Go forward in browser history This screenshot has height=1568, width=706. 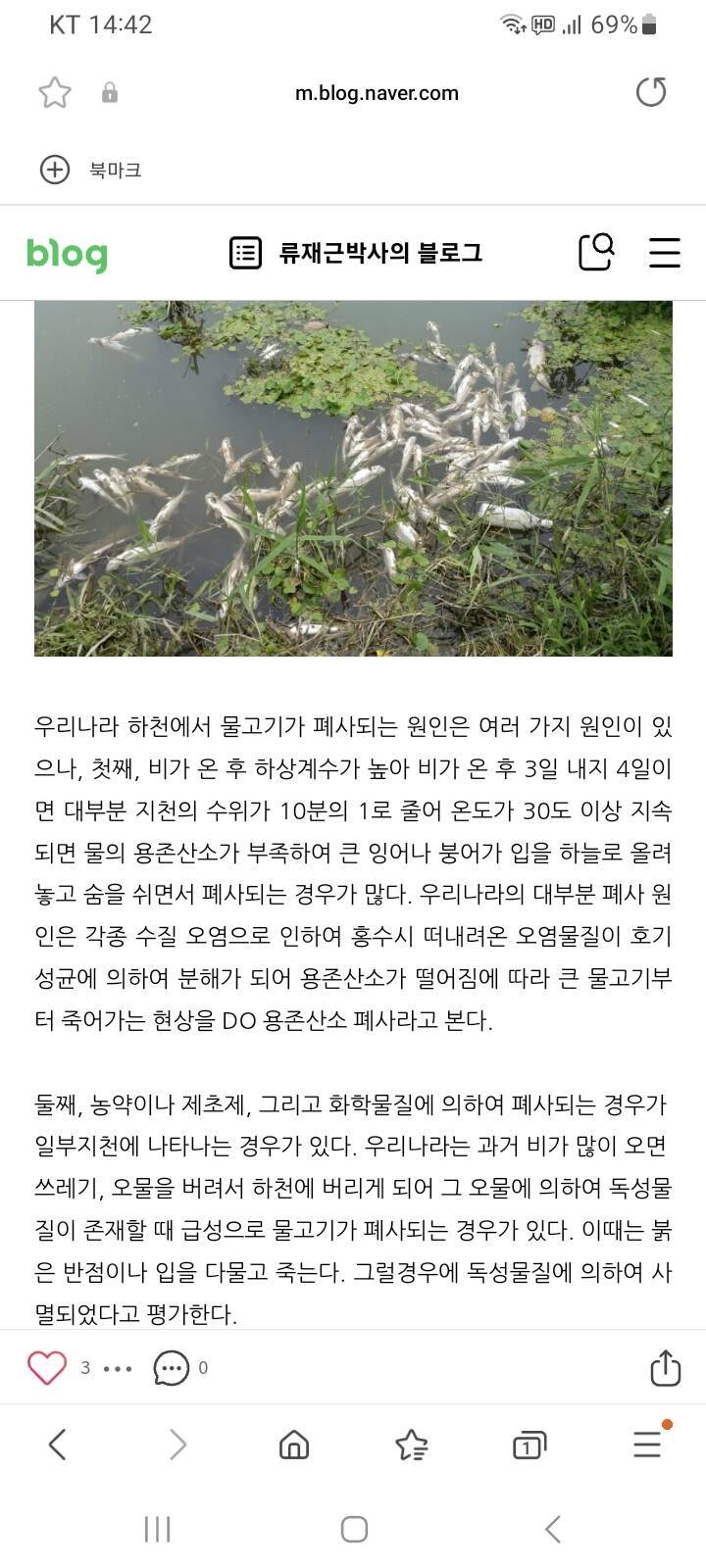tap(177, 1445)
